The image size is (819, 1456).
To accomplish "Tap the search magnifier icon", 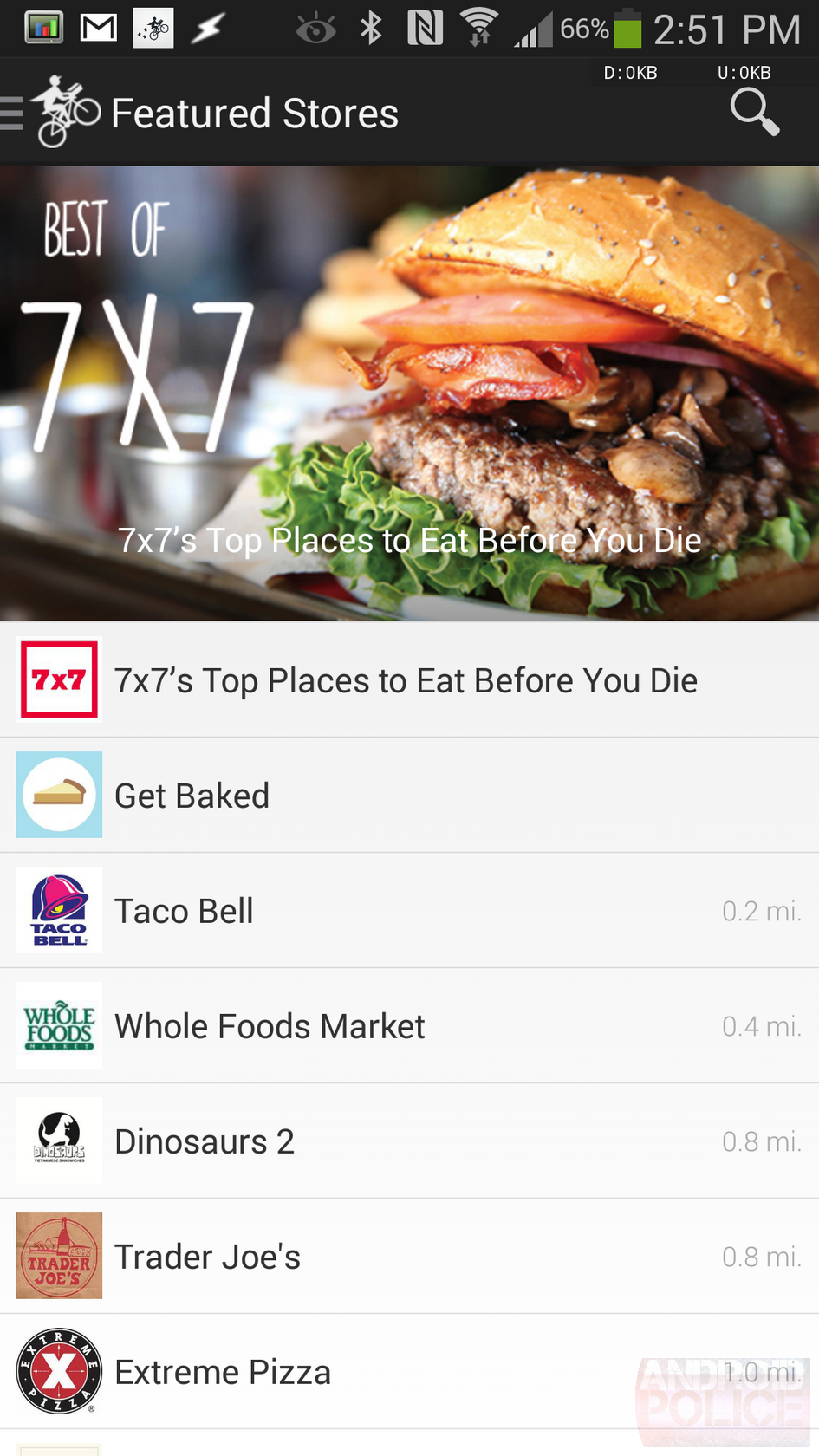I will click(x=753, y=113).
